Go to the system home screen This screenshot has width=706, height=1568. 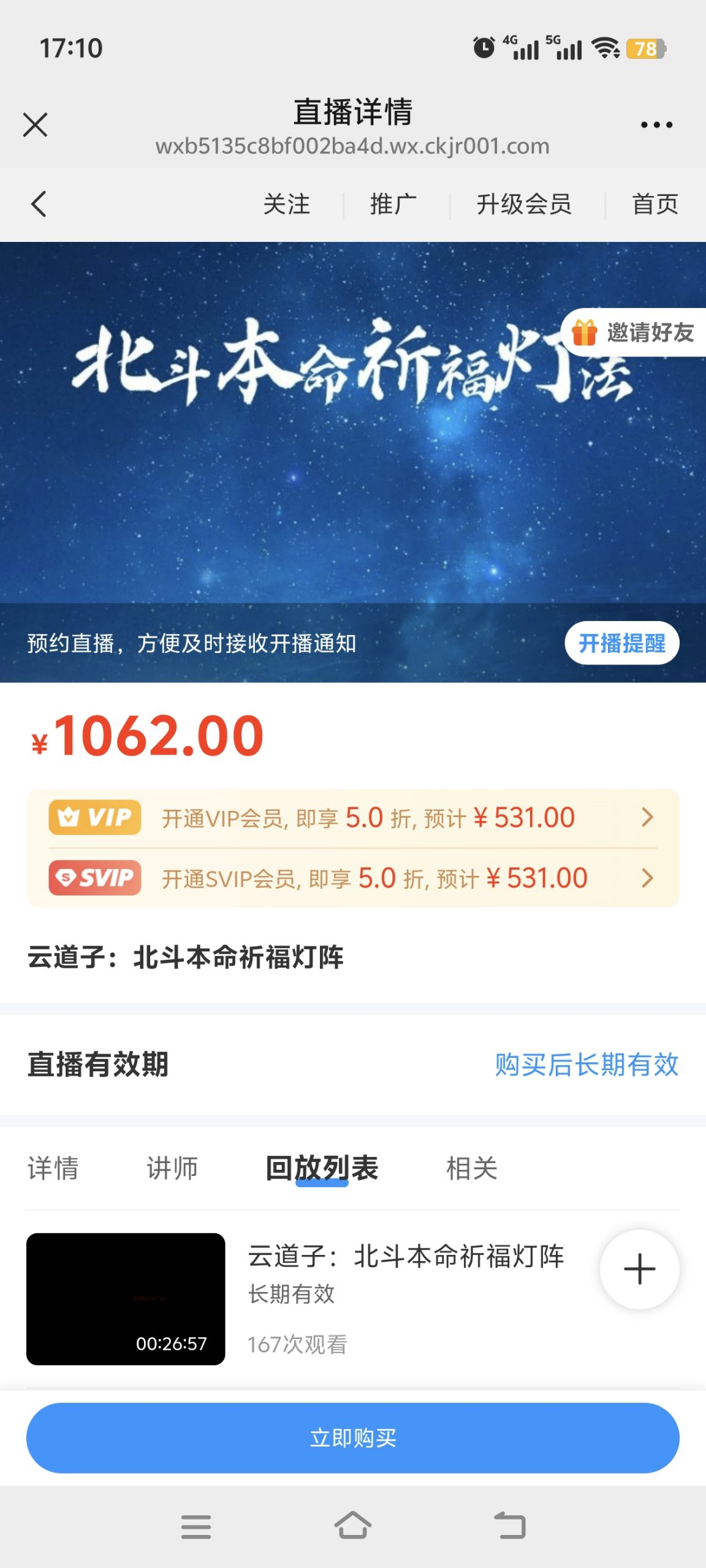[352, 1525]
